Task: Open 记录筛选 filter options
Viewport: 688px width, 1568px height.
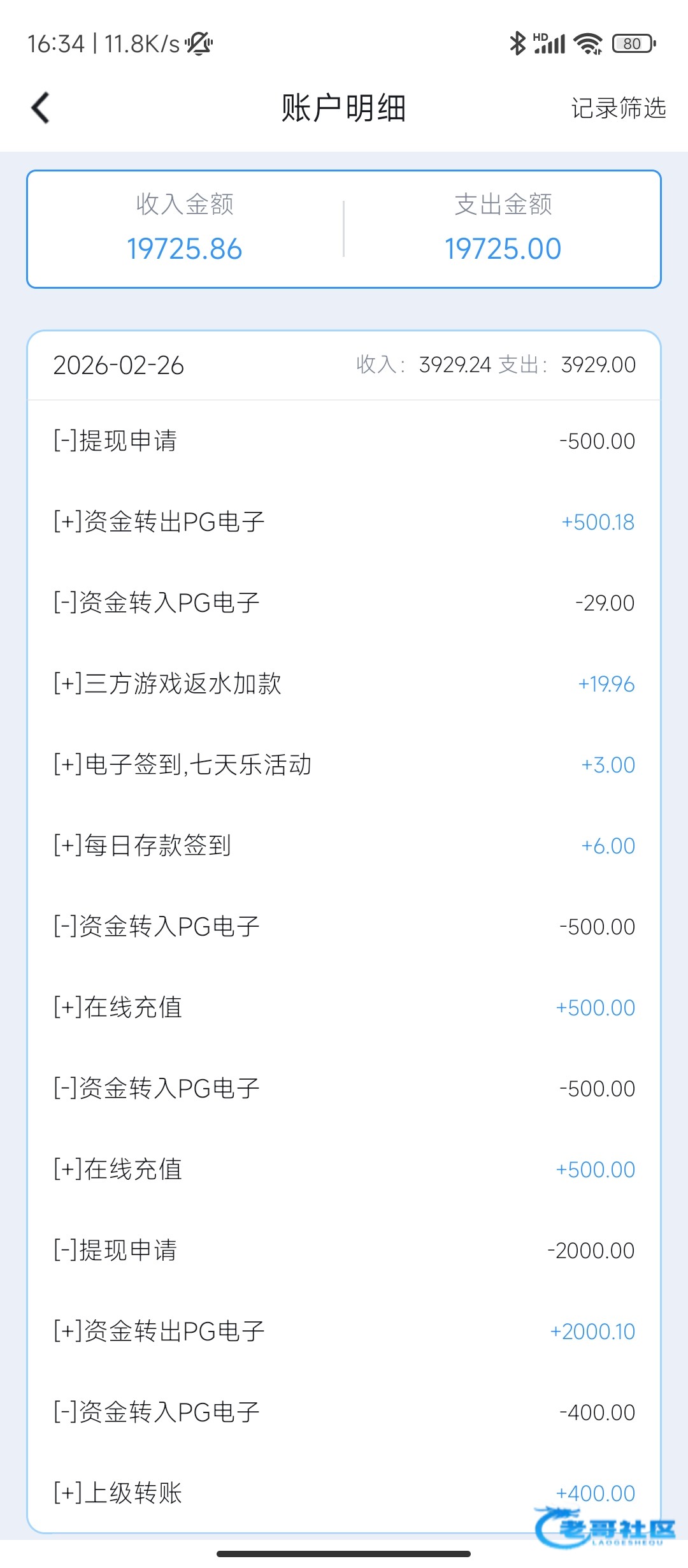Action: 618,108
